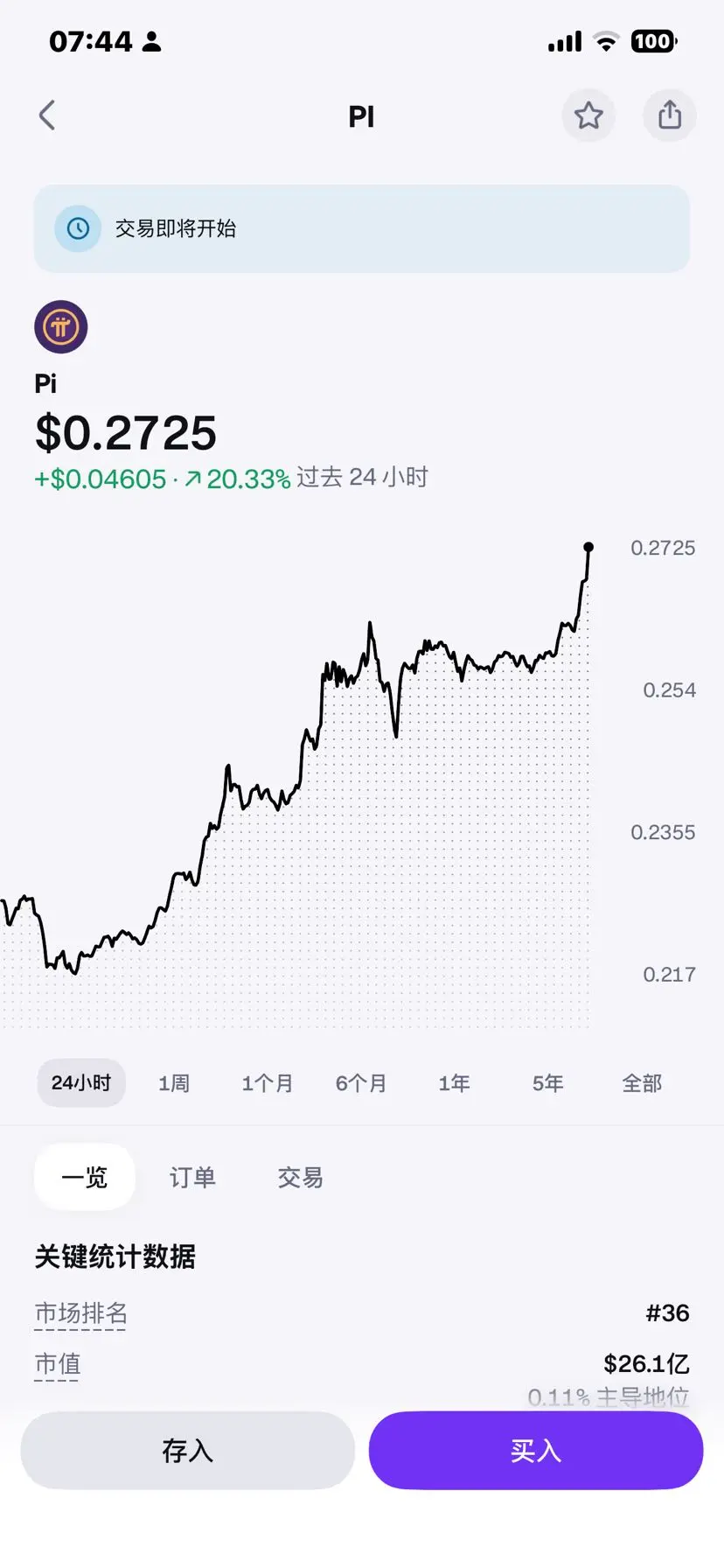Tap the 市值 term for details
The width and height of the screenshot is (724, 1568).
(x=58, y=1364)
